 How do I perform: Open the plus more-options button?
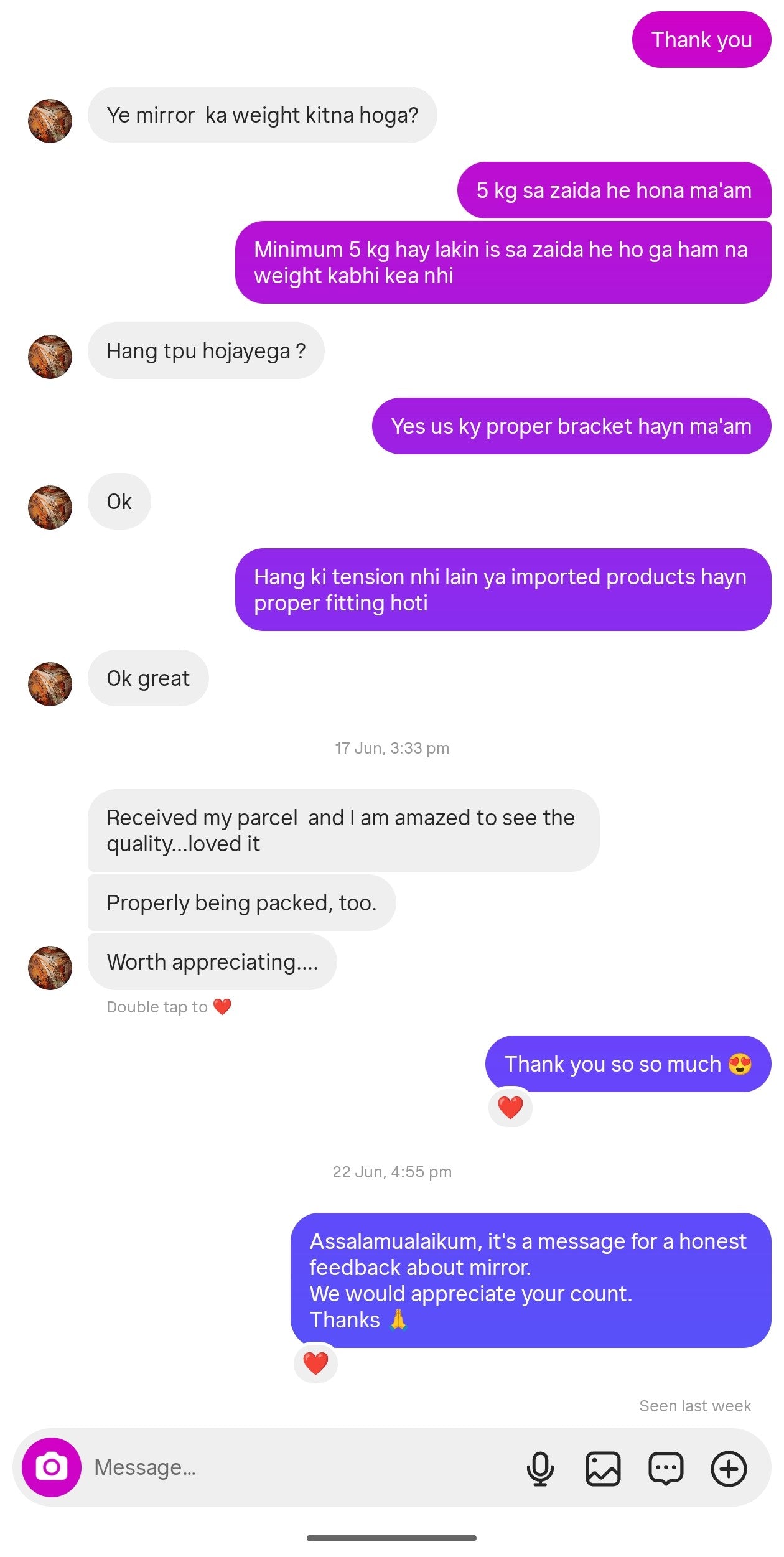729,1468
